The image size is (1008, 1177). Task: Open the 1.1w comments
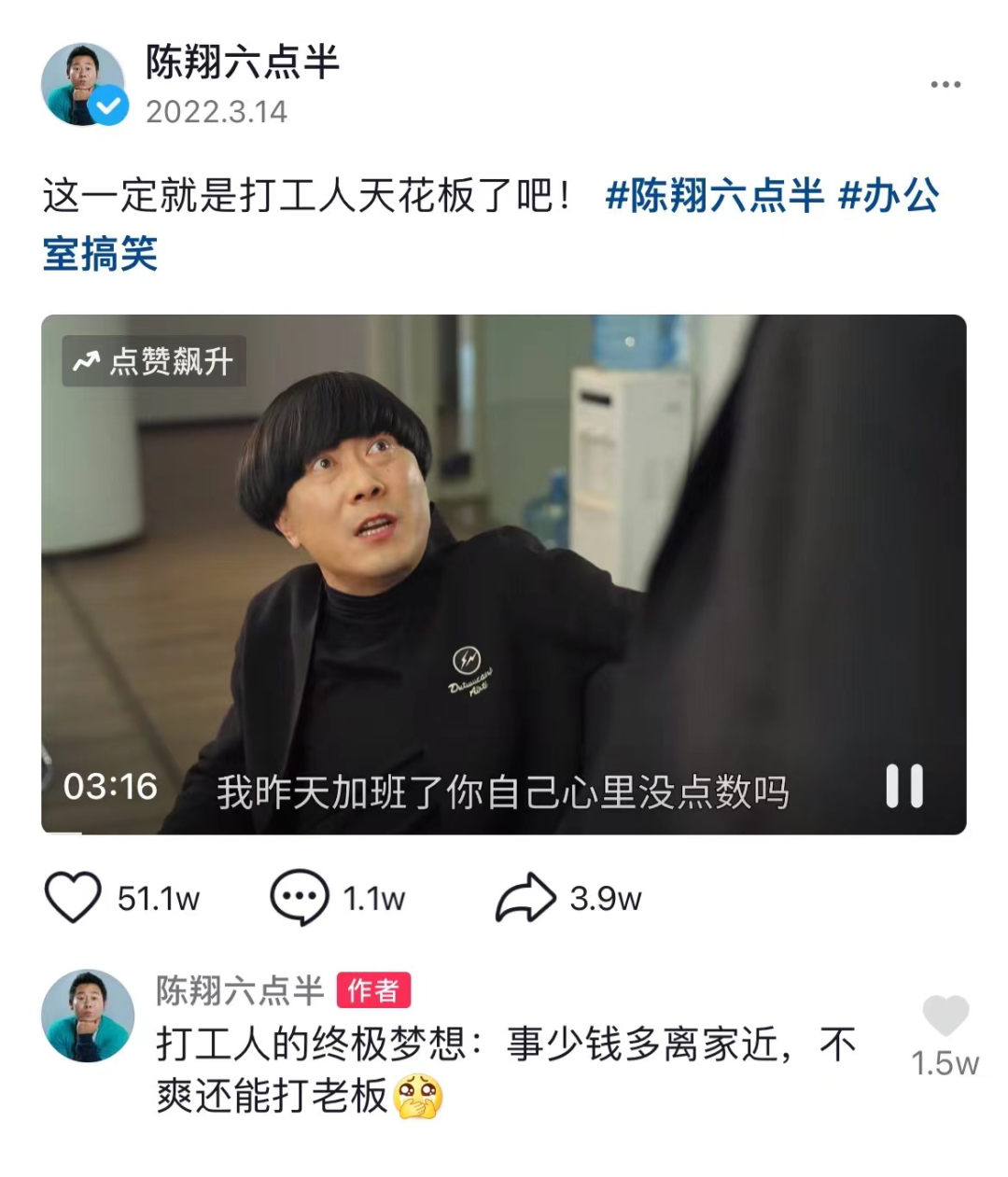299,898
